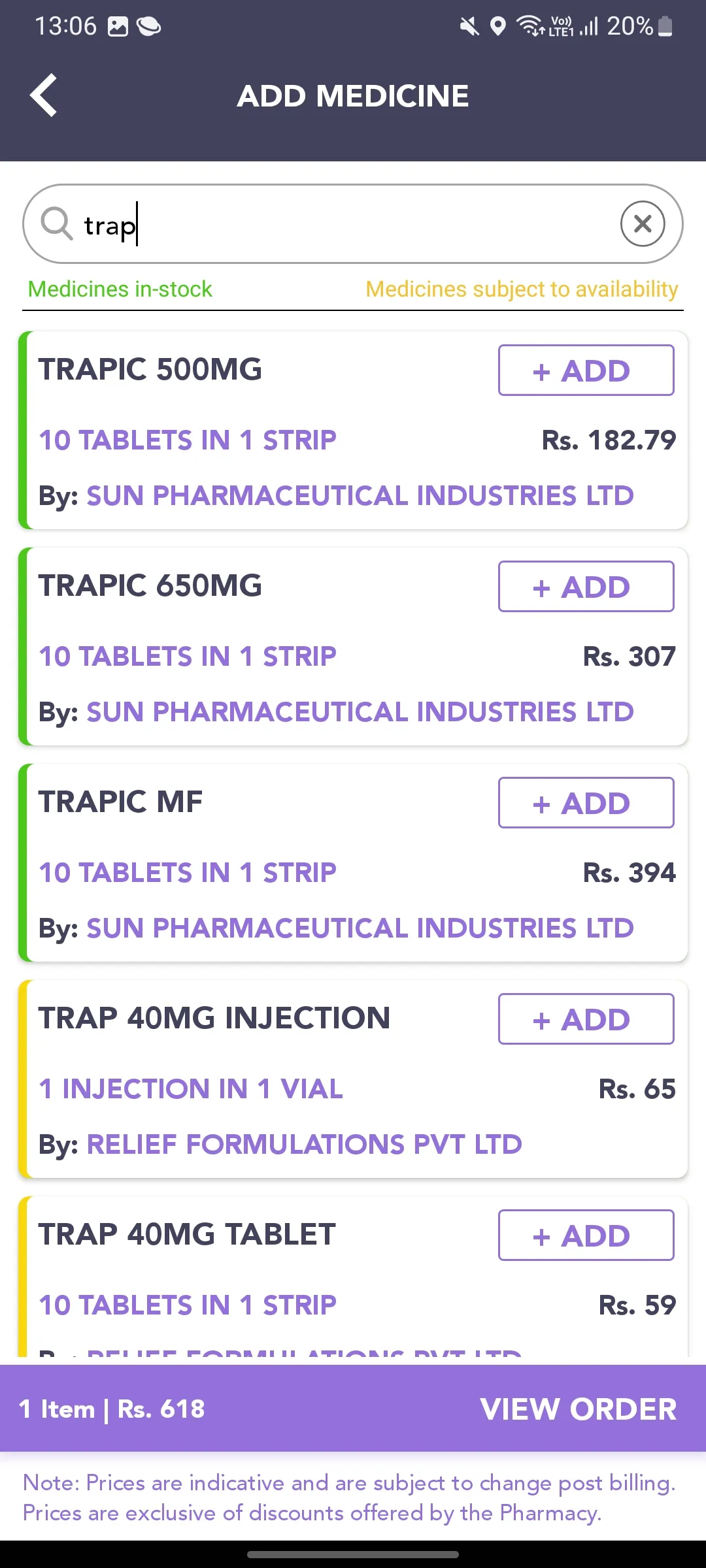The image size is (706, 1568).
Task: Clear the search field using the X icon
Action: (x=643, y=223)
